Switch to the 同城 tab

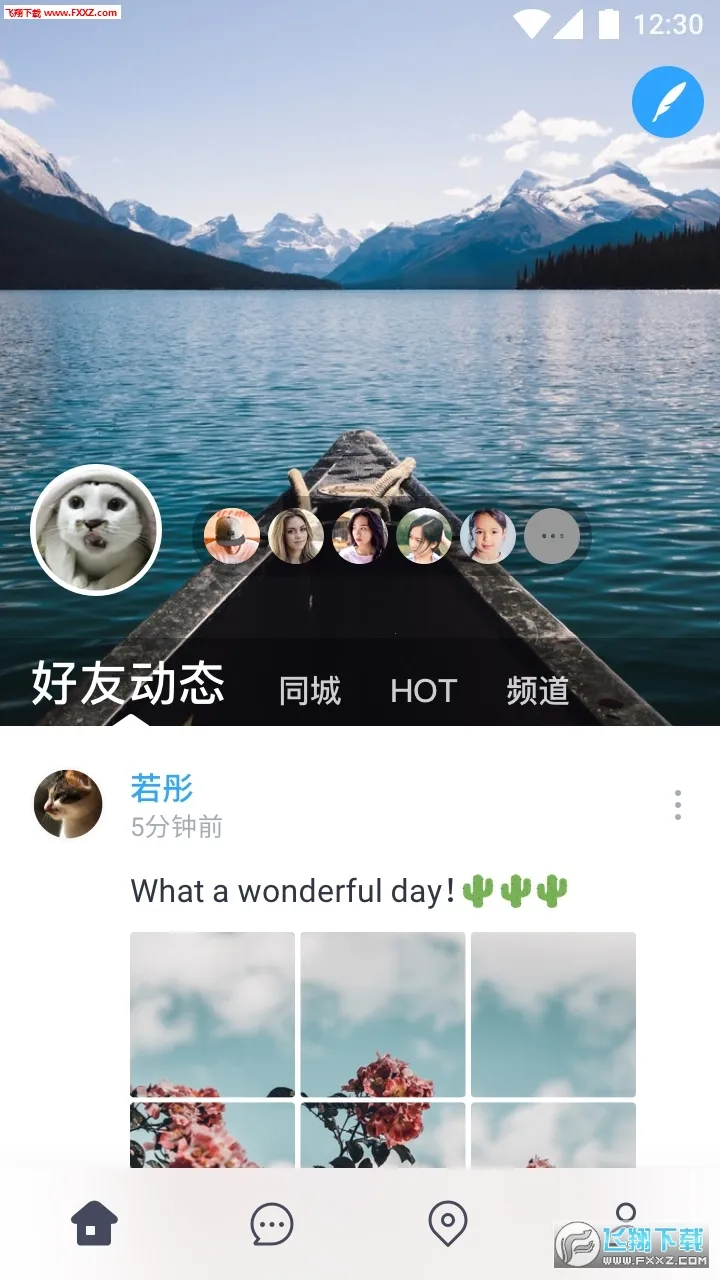(x=310, y=691)
